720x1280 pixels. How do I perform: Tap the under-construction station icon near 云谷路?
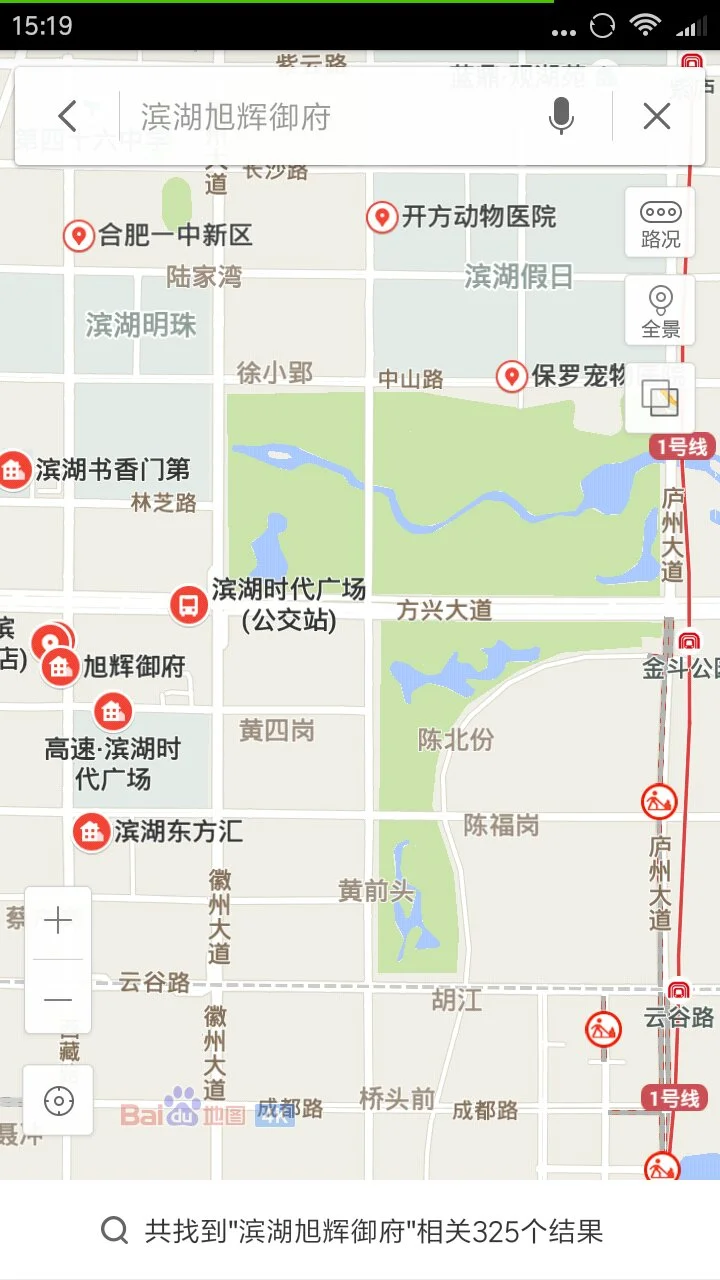tap(603, 1030)
